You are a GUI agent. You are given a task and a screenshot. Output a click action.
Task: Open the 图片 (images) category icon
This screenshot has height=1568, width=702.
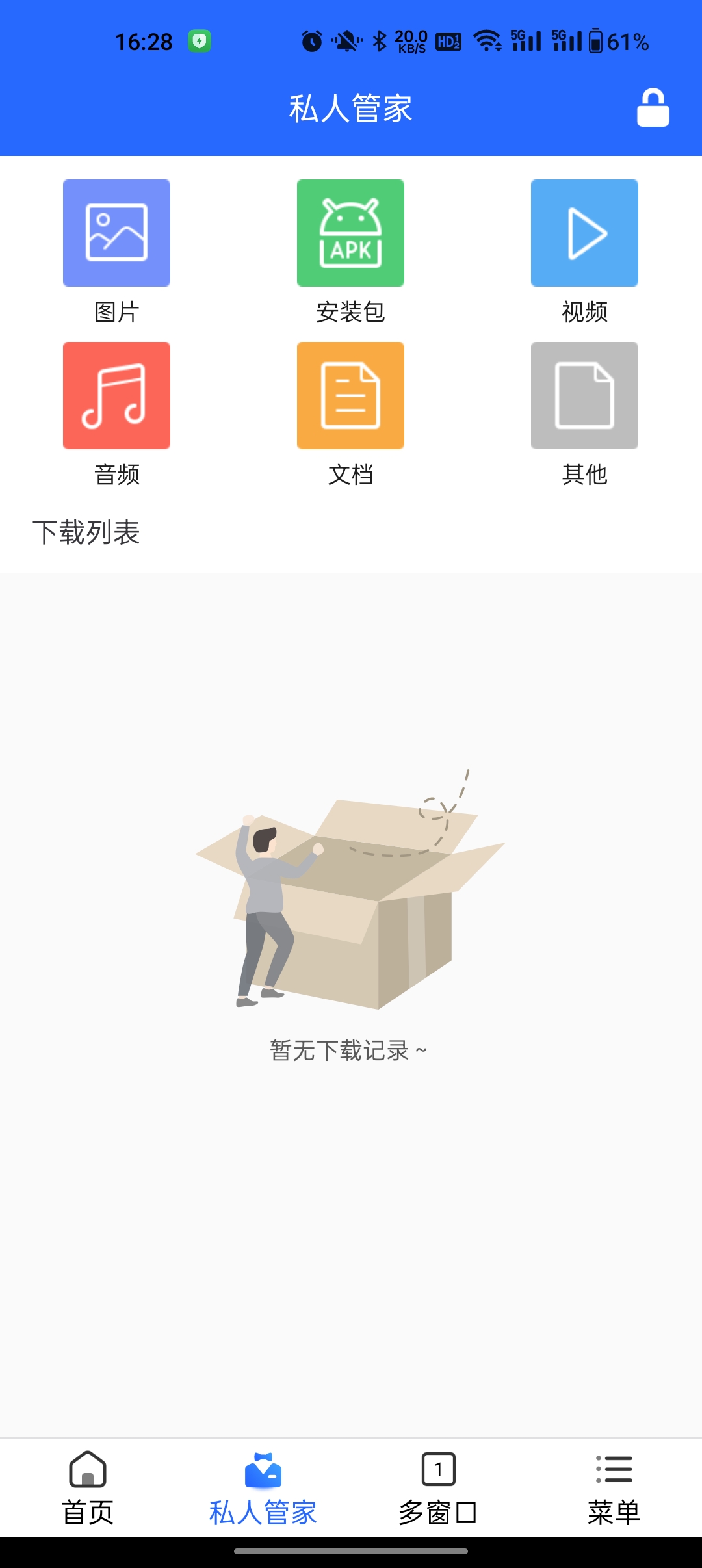[116, 233]
